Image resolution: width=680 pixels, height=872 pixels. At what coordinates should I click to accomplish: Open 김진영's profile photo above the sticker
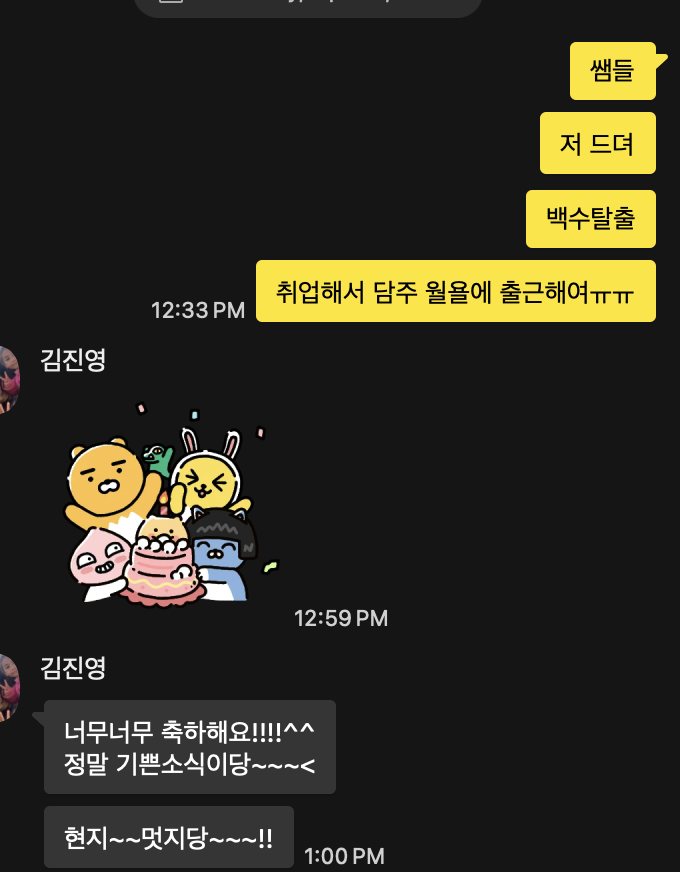coord(8,380)
